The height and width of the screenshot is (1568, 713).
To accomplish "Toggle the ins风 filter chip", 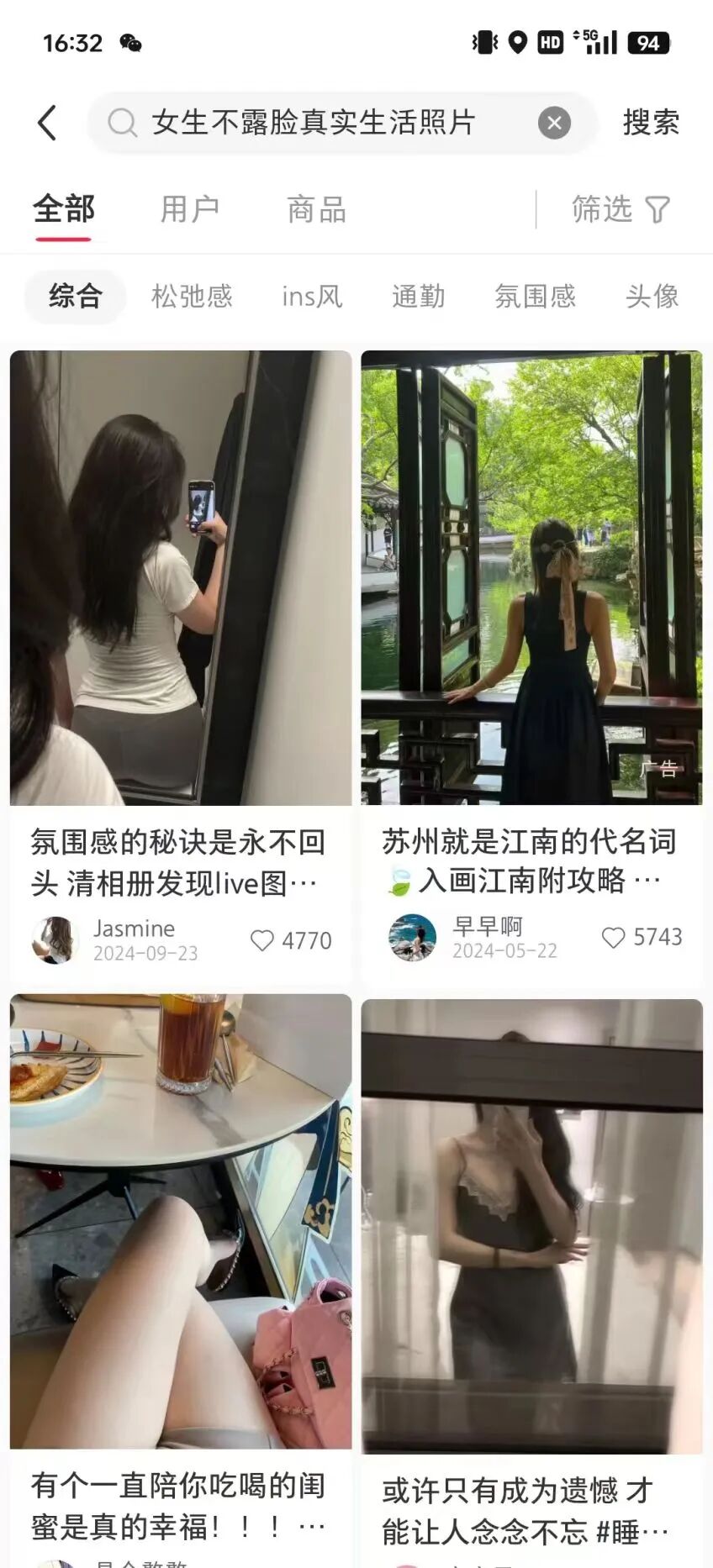I will coord(310,297).
